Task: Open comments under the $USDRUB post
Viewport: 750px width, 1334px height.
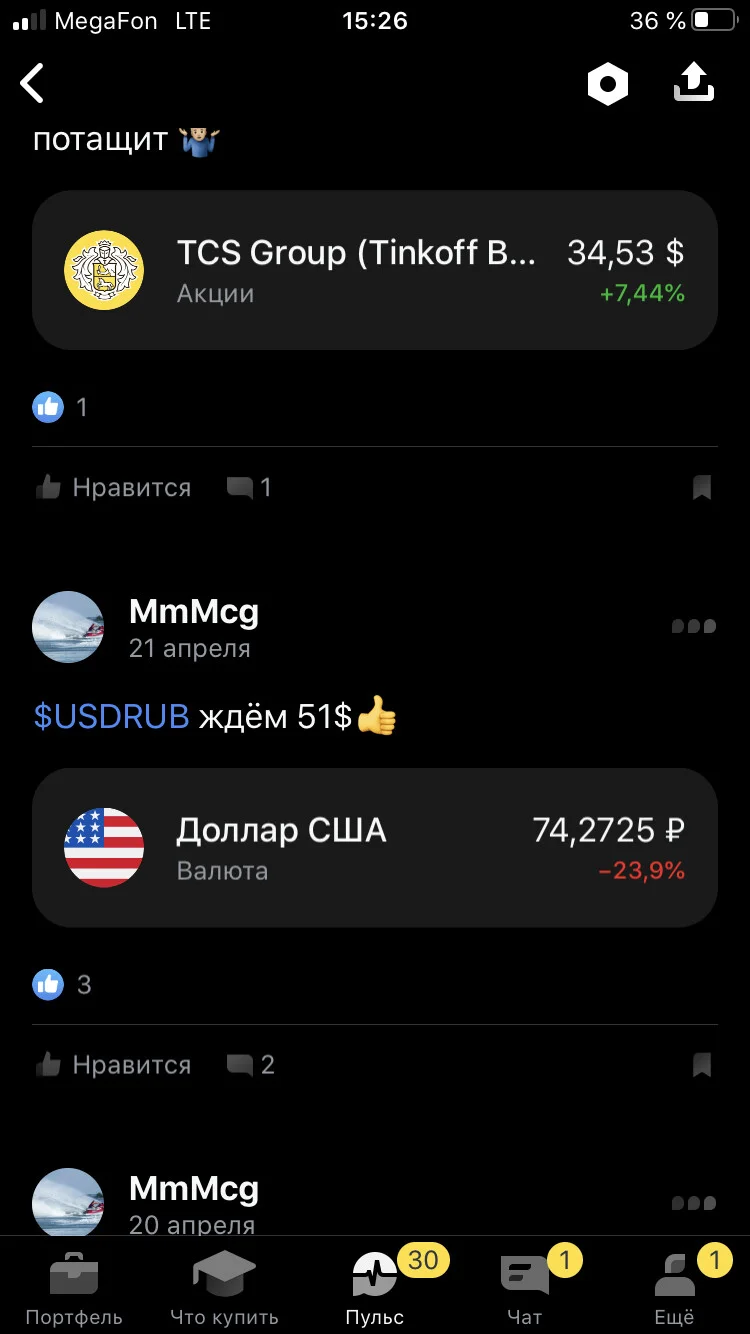Action: pyautogui.click(x=251, y=1066)
